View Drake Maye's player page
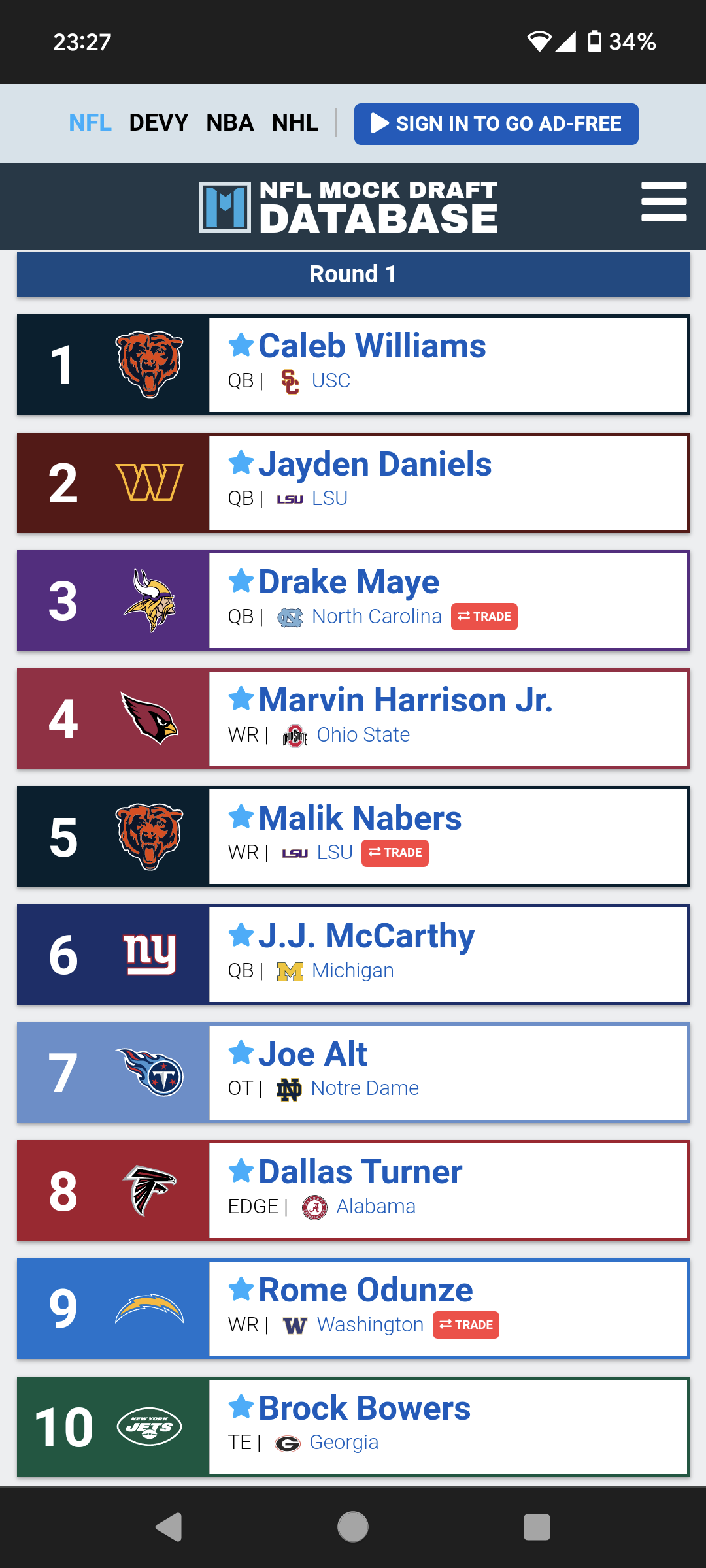 coord(348,582)
